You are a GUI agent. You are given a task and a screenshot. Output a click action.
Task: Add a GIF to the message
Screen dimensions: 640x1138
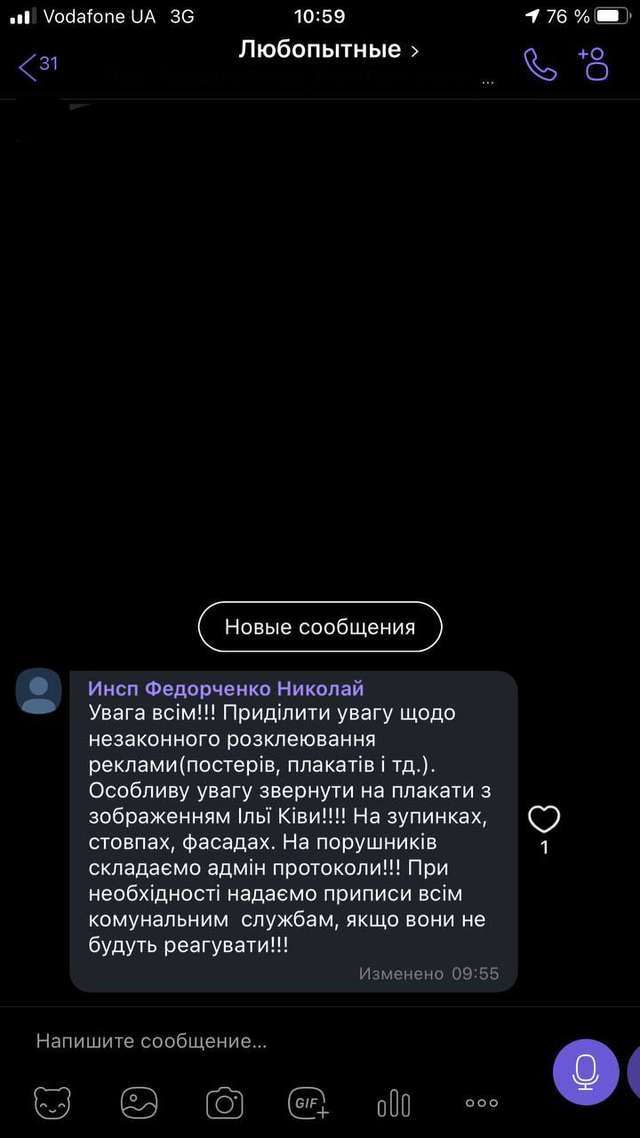[309, 1103]
